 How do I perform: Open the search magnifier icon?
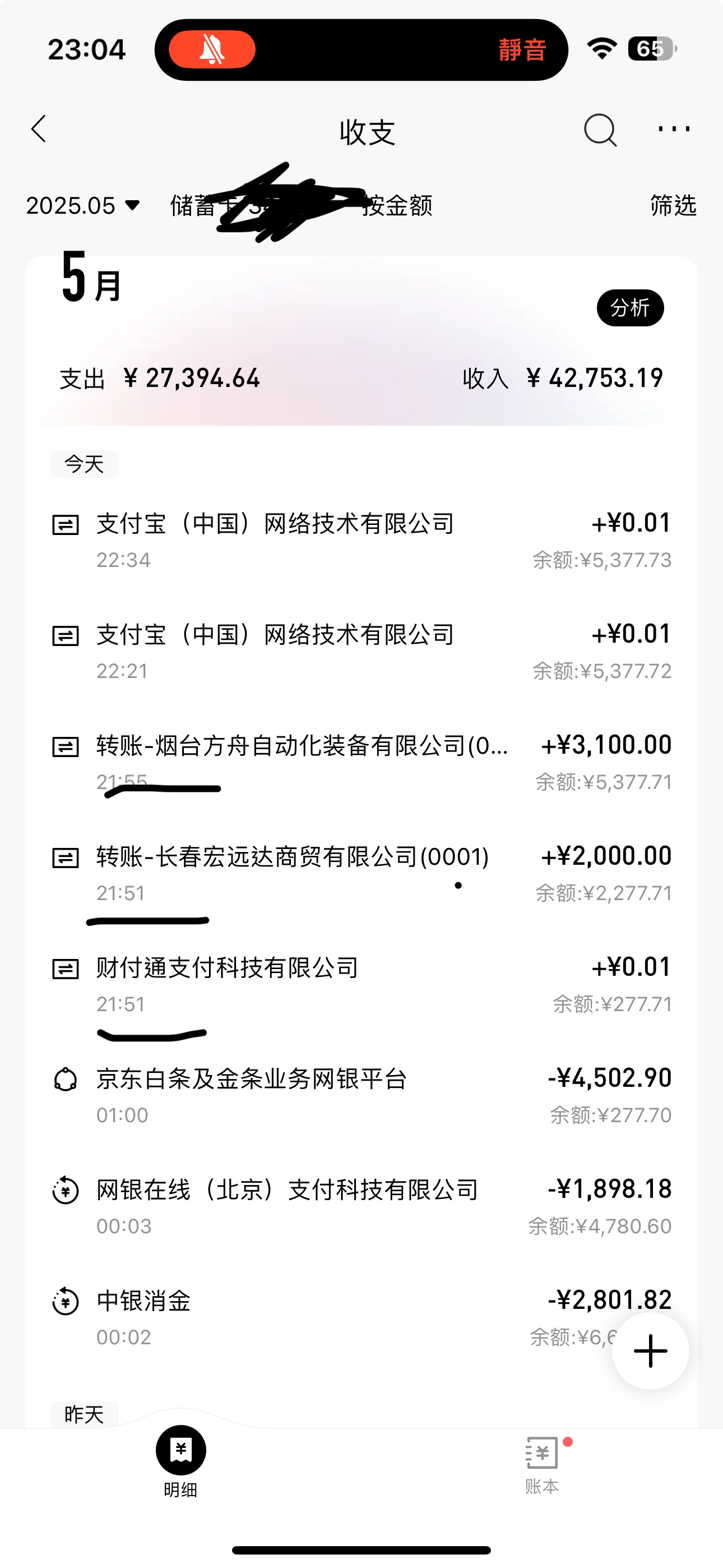tap(600, 130)
